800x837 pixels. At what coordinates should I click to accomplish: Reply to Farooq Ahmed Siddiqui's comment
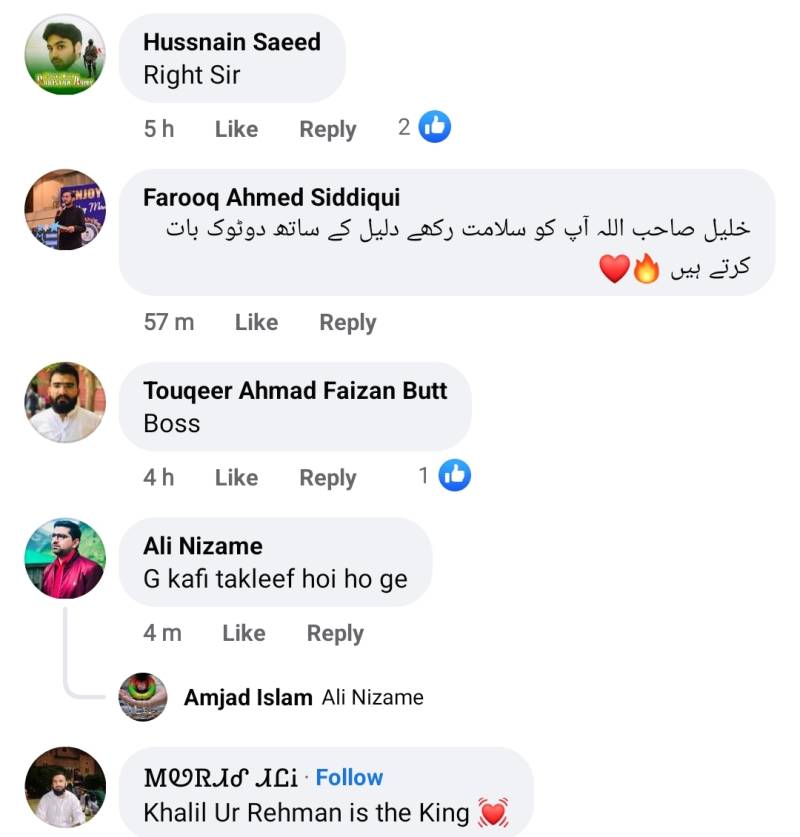[x=347, y=322]
